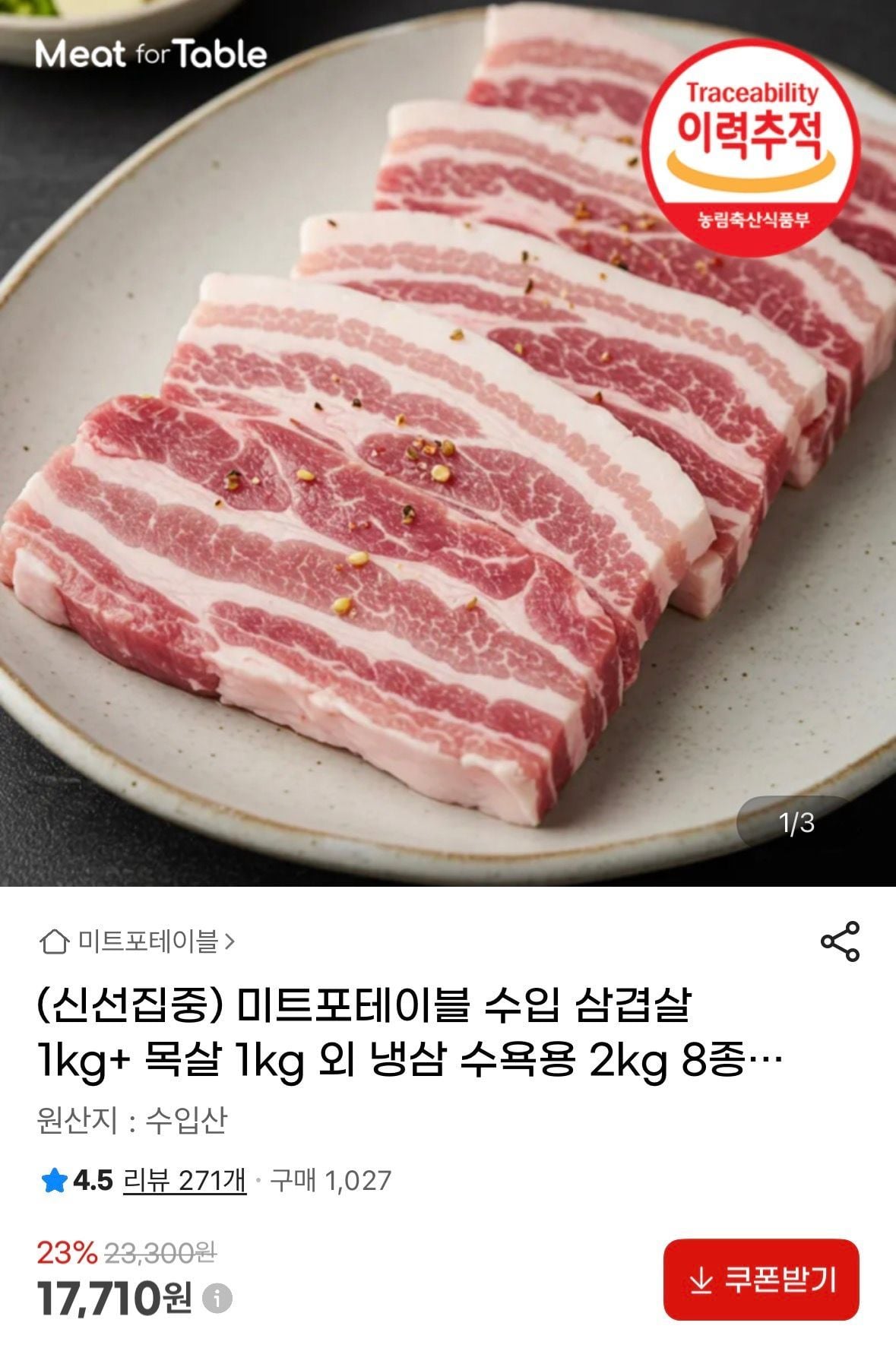Show price info next to 17,710원

[218, 1298]
